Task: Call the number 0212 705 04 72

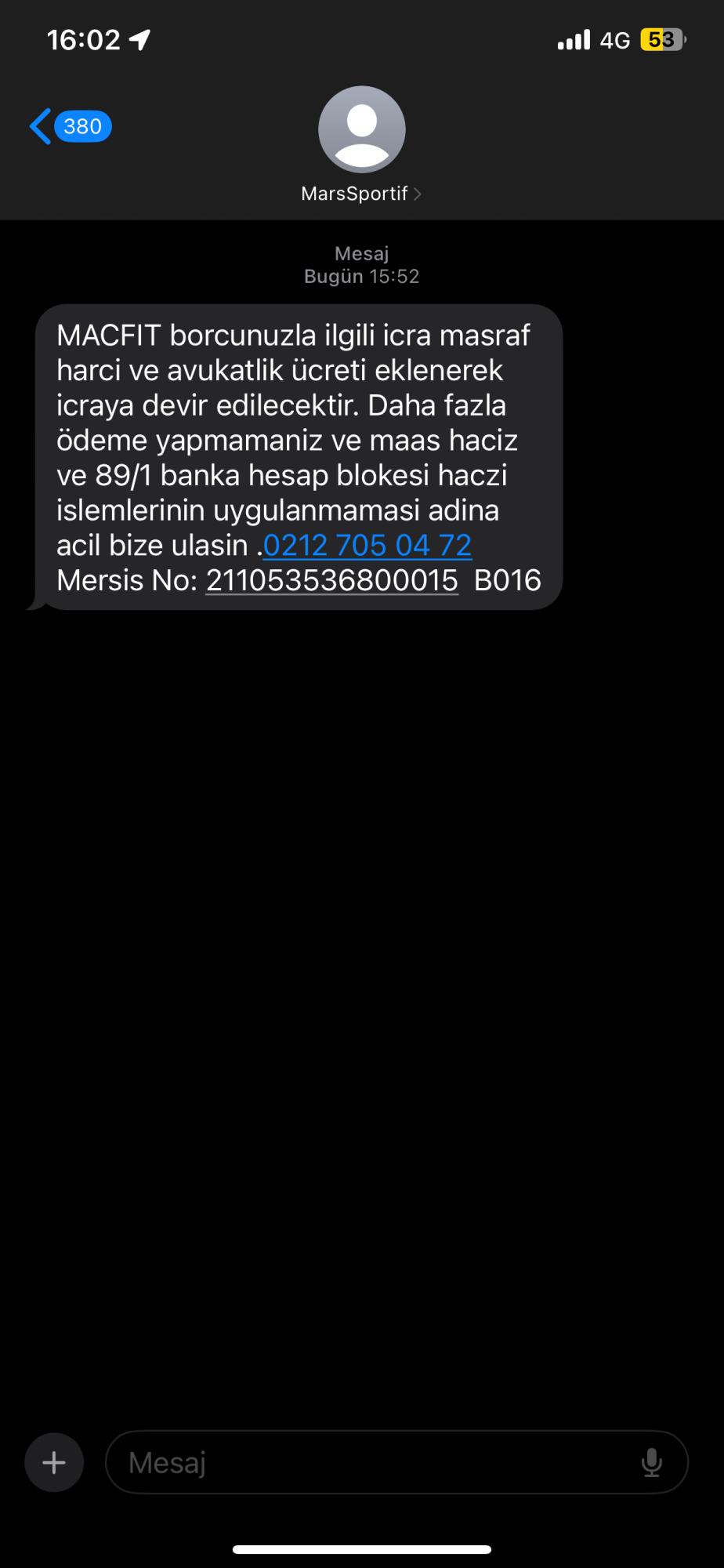Action: tap(367, 546)
